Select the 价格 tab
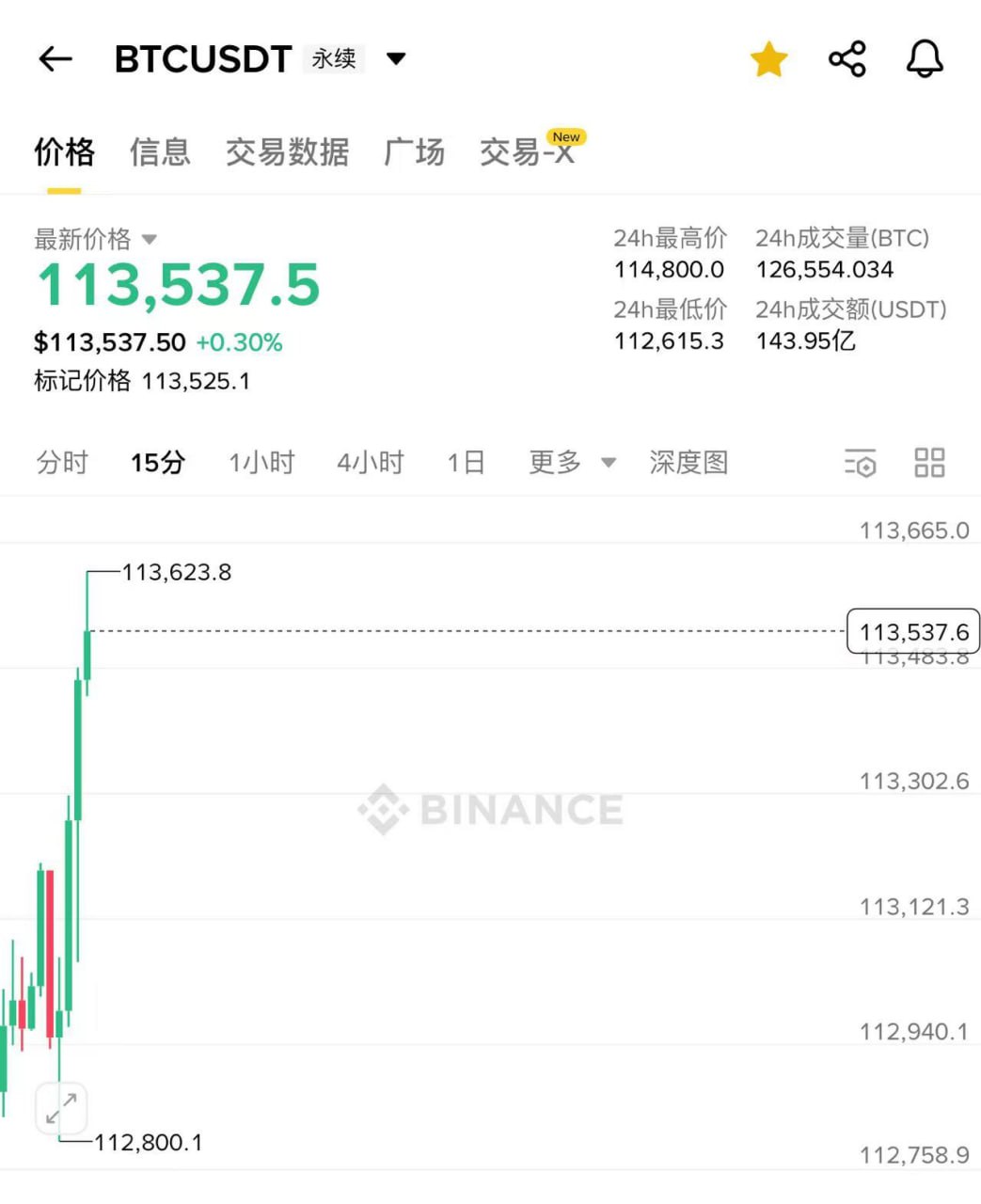This screenshot has height=1204, width=981. (x=64, y=151)
